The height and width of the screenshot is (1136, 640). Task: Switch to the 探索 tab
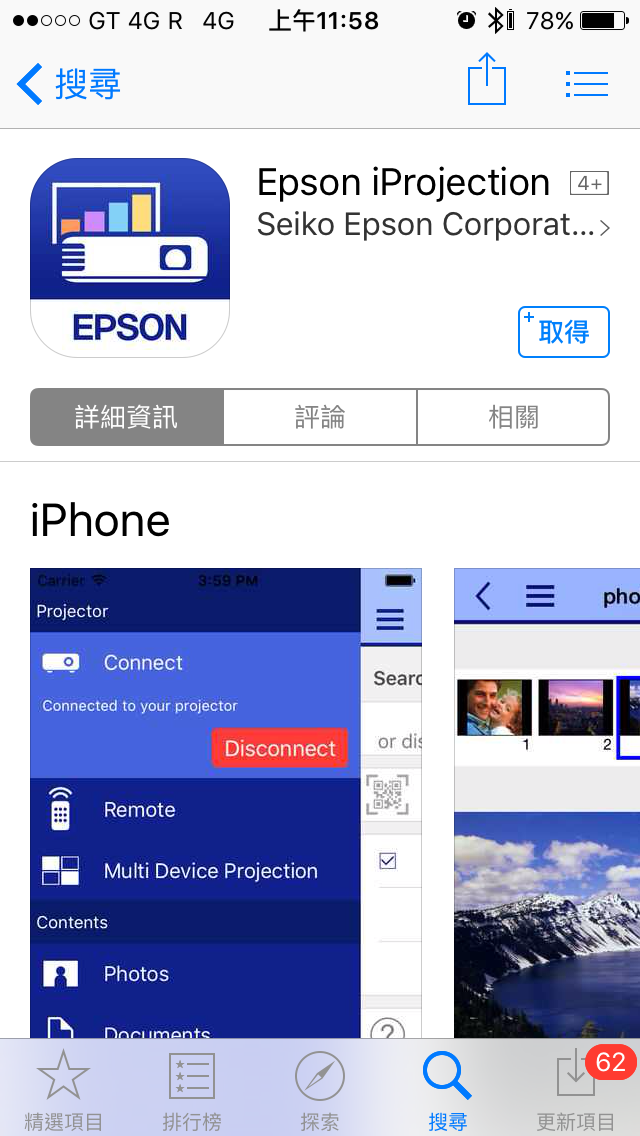(x=320, y=1090)
